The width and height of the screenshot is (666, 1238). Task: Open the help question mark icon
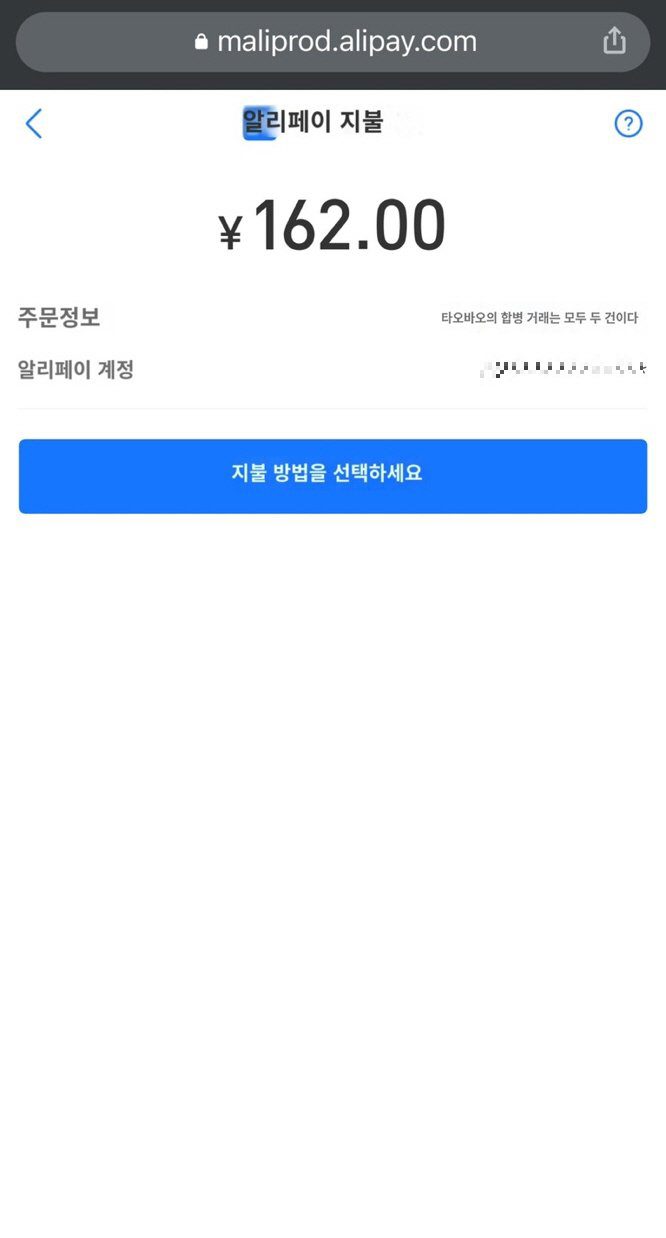[x=628, y=124]
